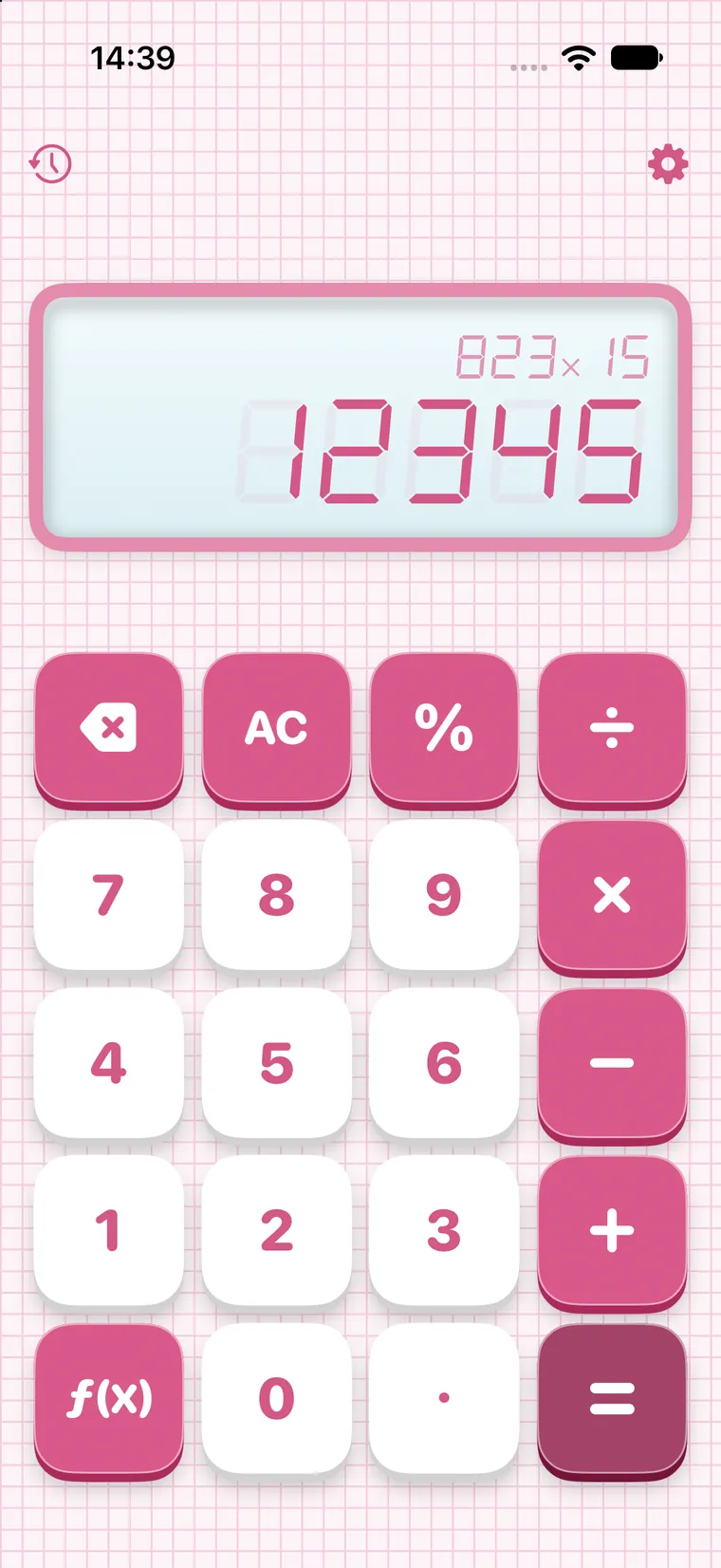Apply the percent key
Screen dimensions: 721x1568
coord(444,729)
